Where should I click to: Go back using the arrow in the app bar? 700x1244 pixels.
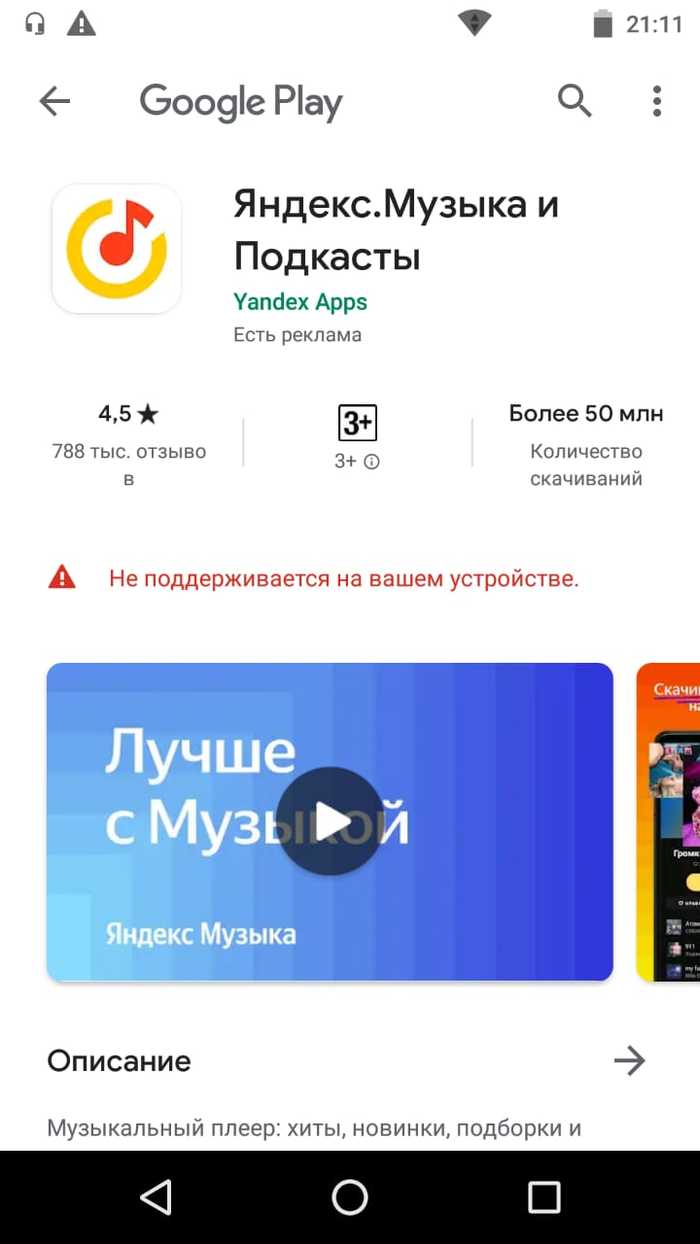point(55,101)
